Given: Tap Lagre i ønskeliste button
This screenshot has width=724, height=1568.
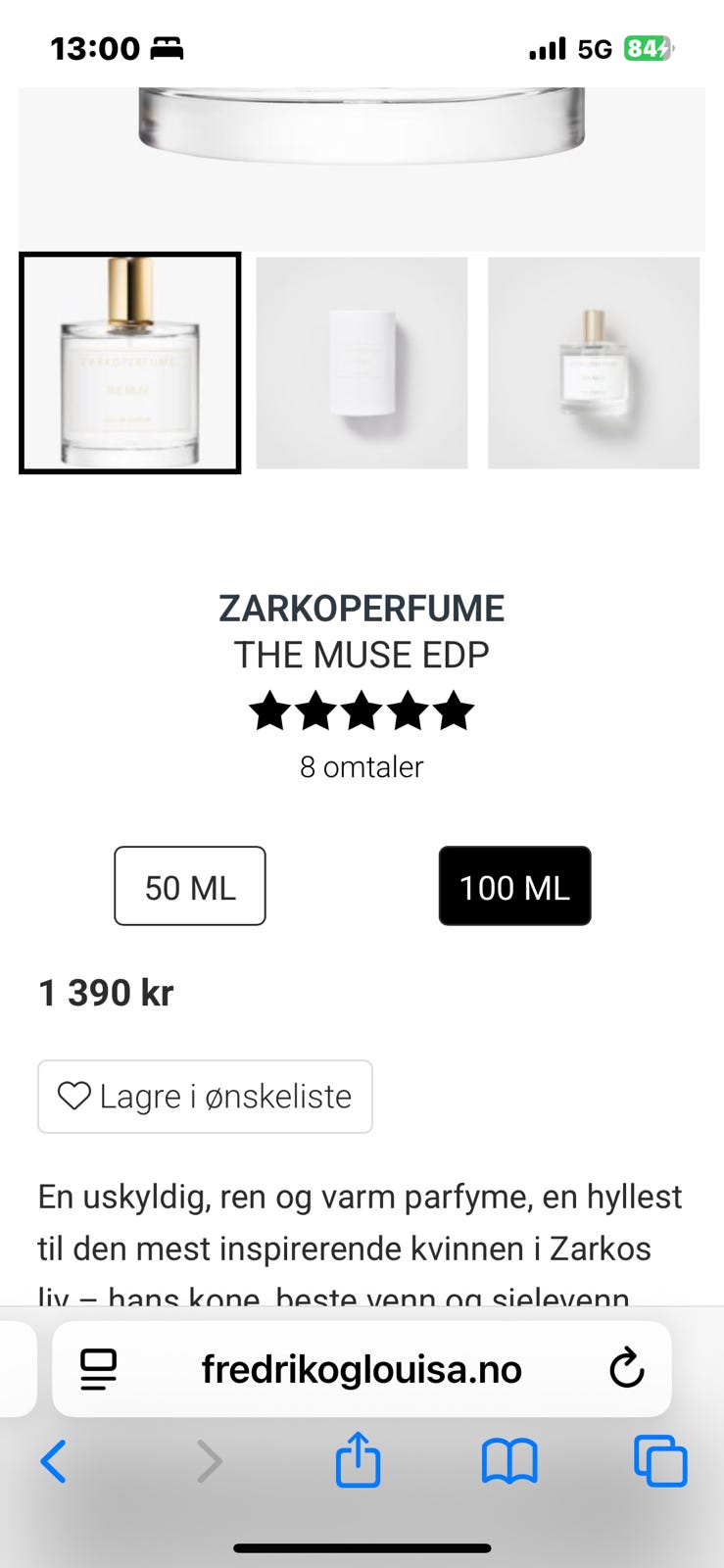Looking at the screenshot, I should 204,1097.
